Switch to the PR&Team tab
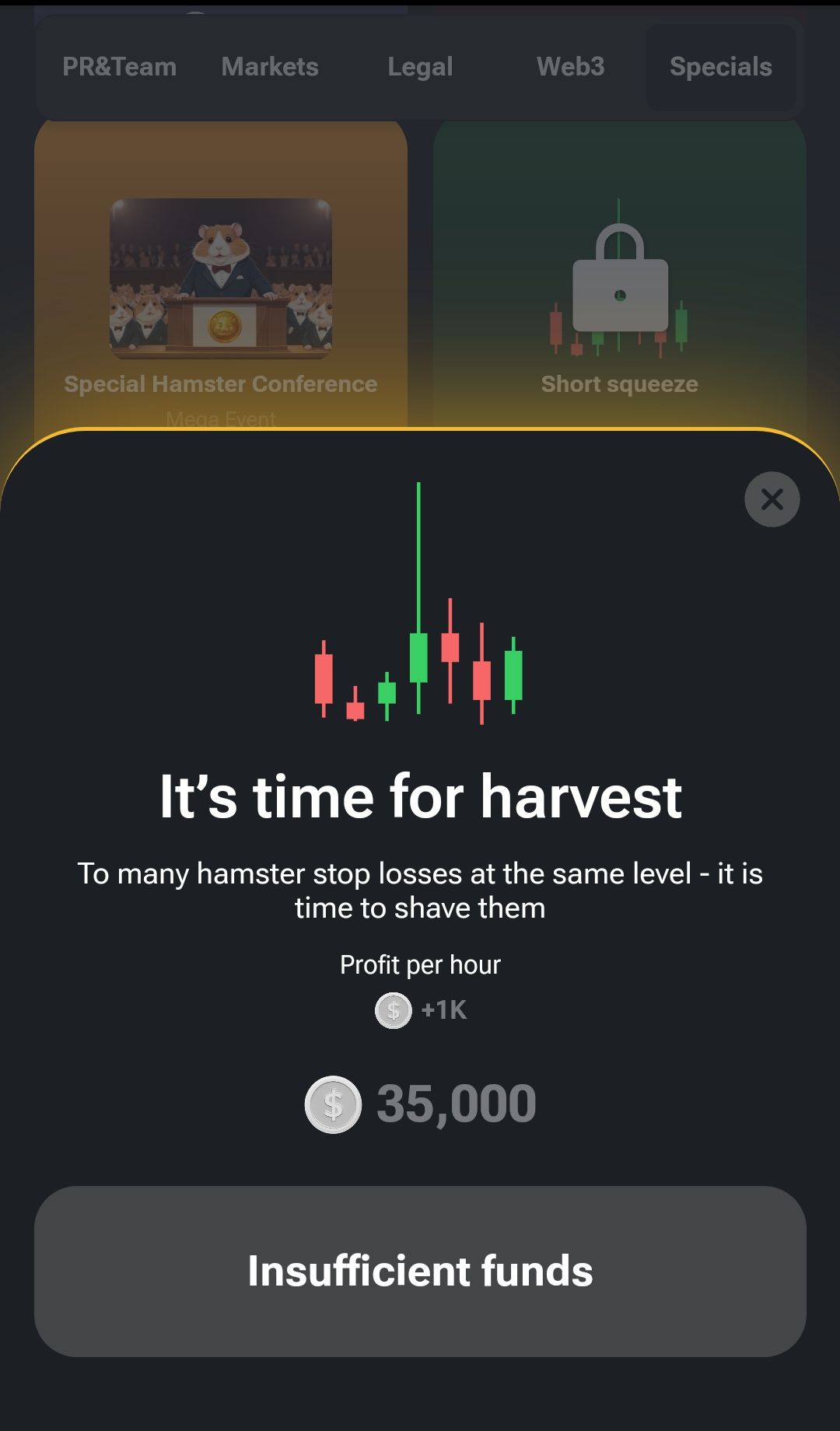 (119, 67)
